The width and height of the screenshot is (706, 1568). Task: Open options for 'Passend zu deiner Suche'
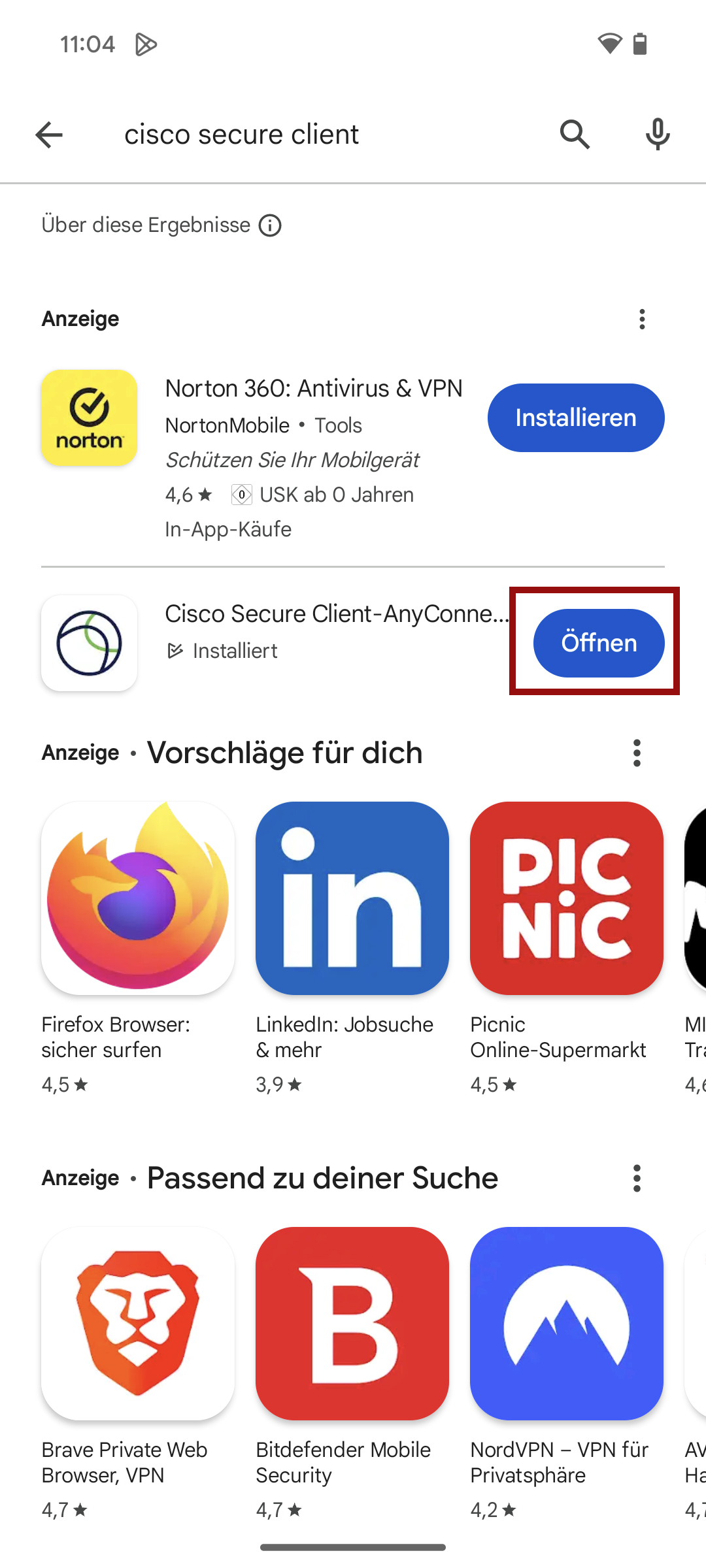(x=637, y=1179)
